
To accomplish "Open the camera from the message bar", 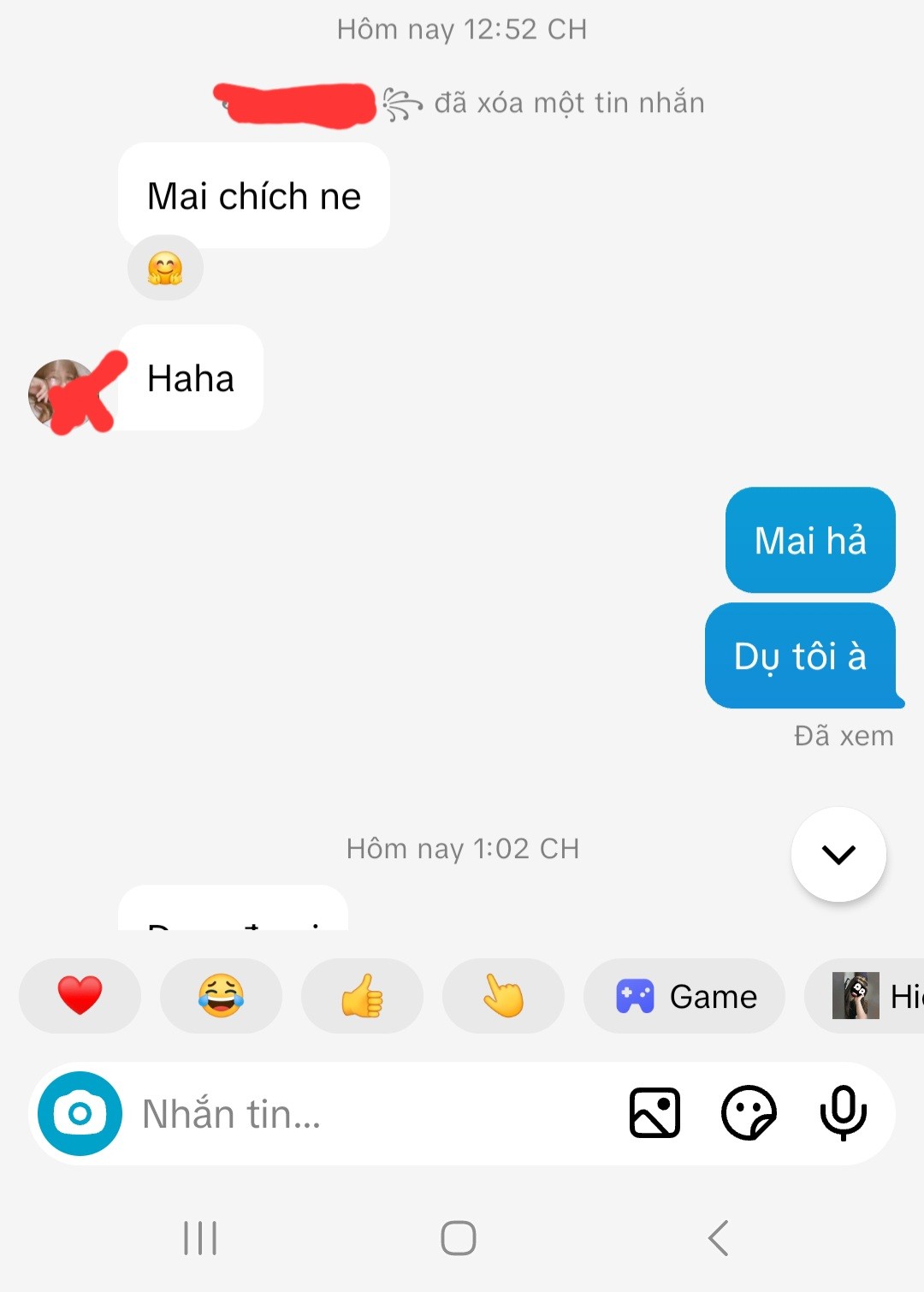I will [x=80, y=1113].
